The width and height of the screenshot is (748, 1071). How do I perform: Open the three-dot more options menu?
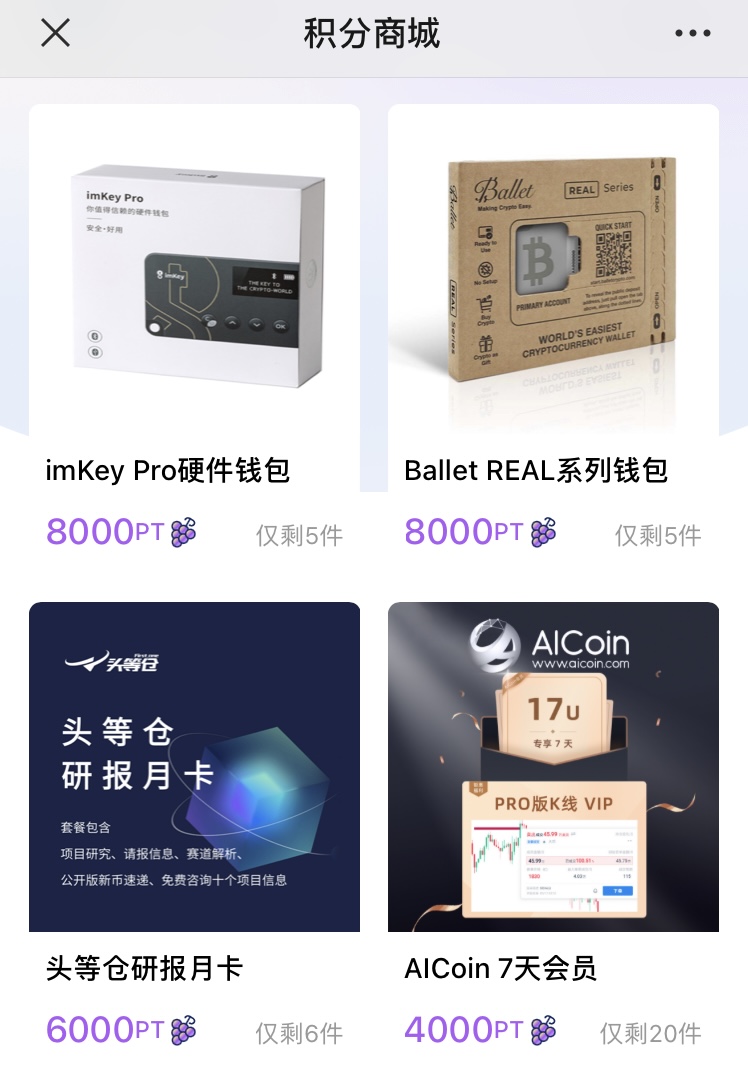click(x=692, y=34)
